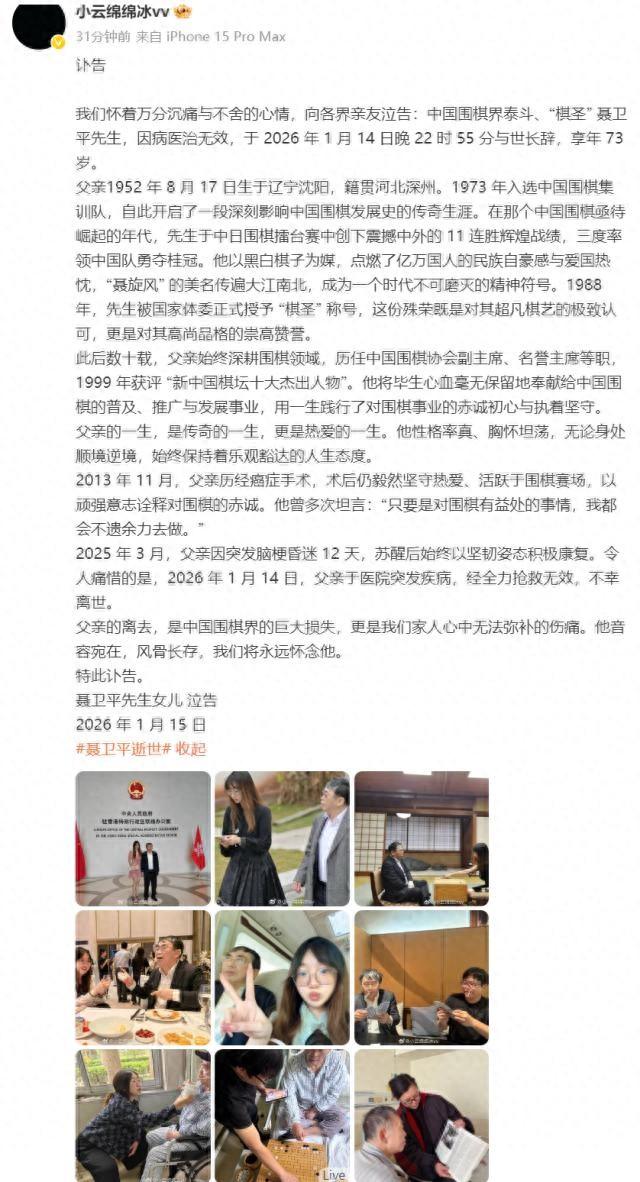Open photo of Go game in tatami room
Image resolution: width=640 pixels, height=1182 pixels.
point(421,838)
